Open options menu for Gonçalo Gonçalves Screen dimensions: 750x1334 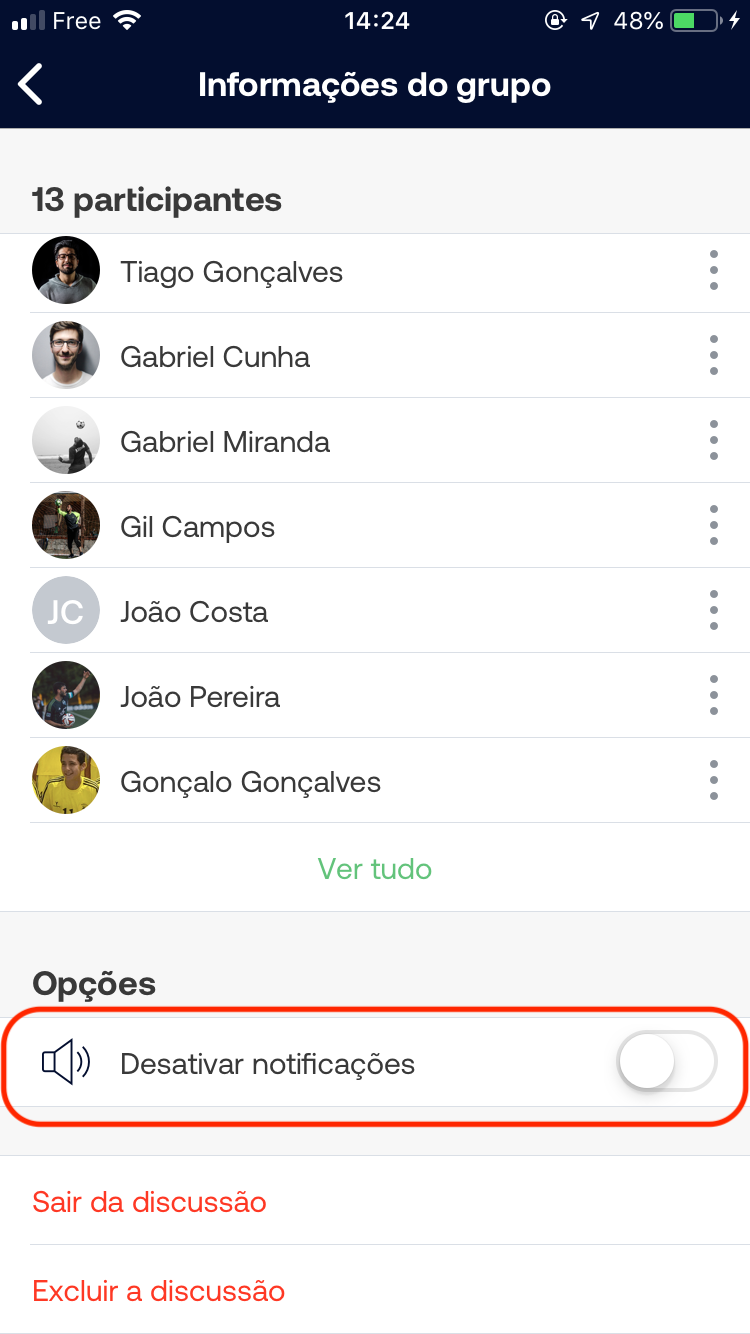[713, 781]
